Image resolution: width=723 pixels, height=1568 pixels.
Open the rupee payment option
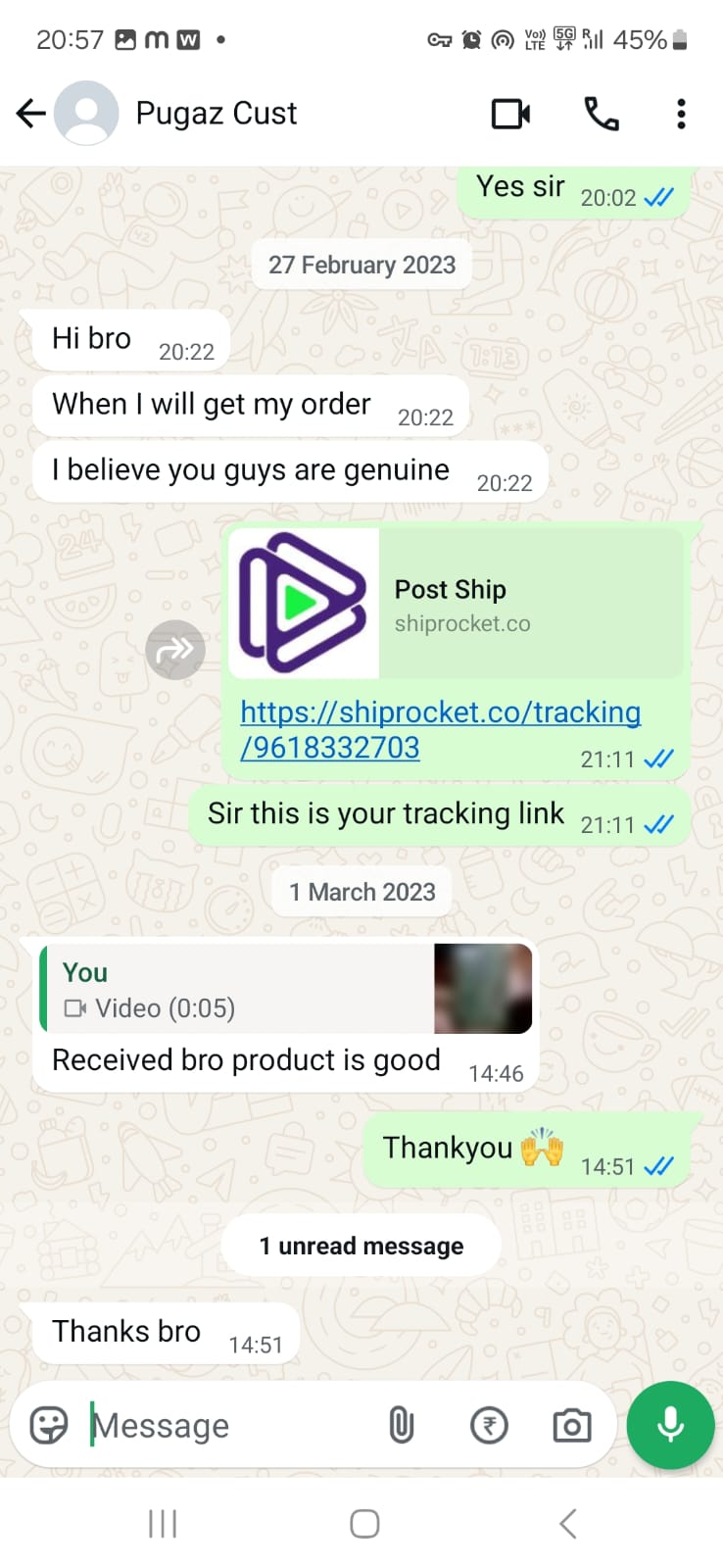[489, 1425]
